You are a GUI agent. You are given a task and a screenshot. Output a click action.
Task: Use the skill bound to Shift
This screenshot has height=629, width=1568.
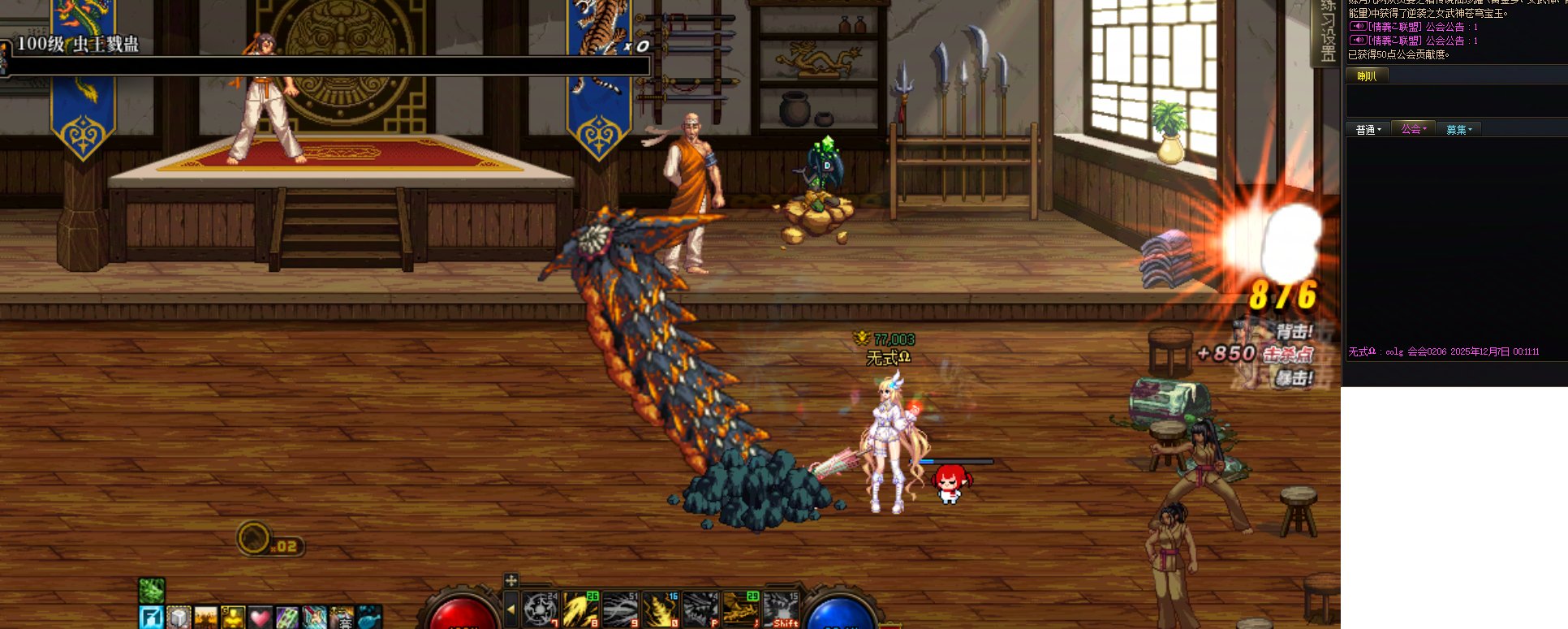pyautogui.click(x=782, y=610)
